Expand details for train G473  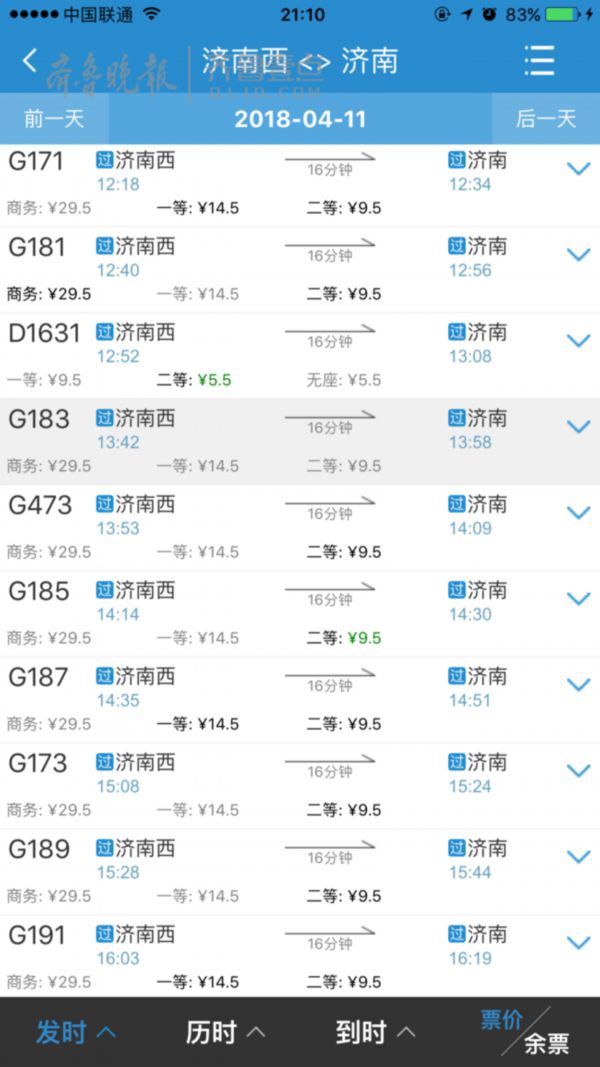pos(579,512)
